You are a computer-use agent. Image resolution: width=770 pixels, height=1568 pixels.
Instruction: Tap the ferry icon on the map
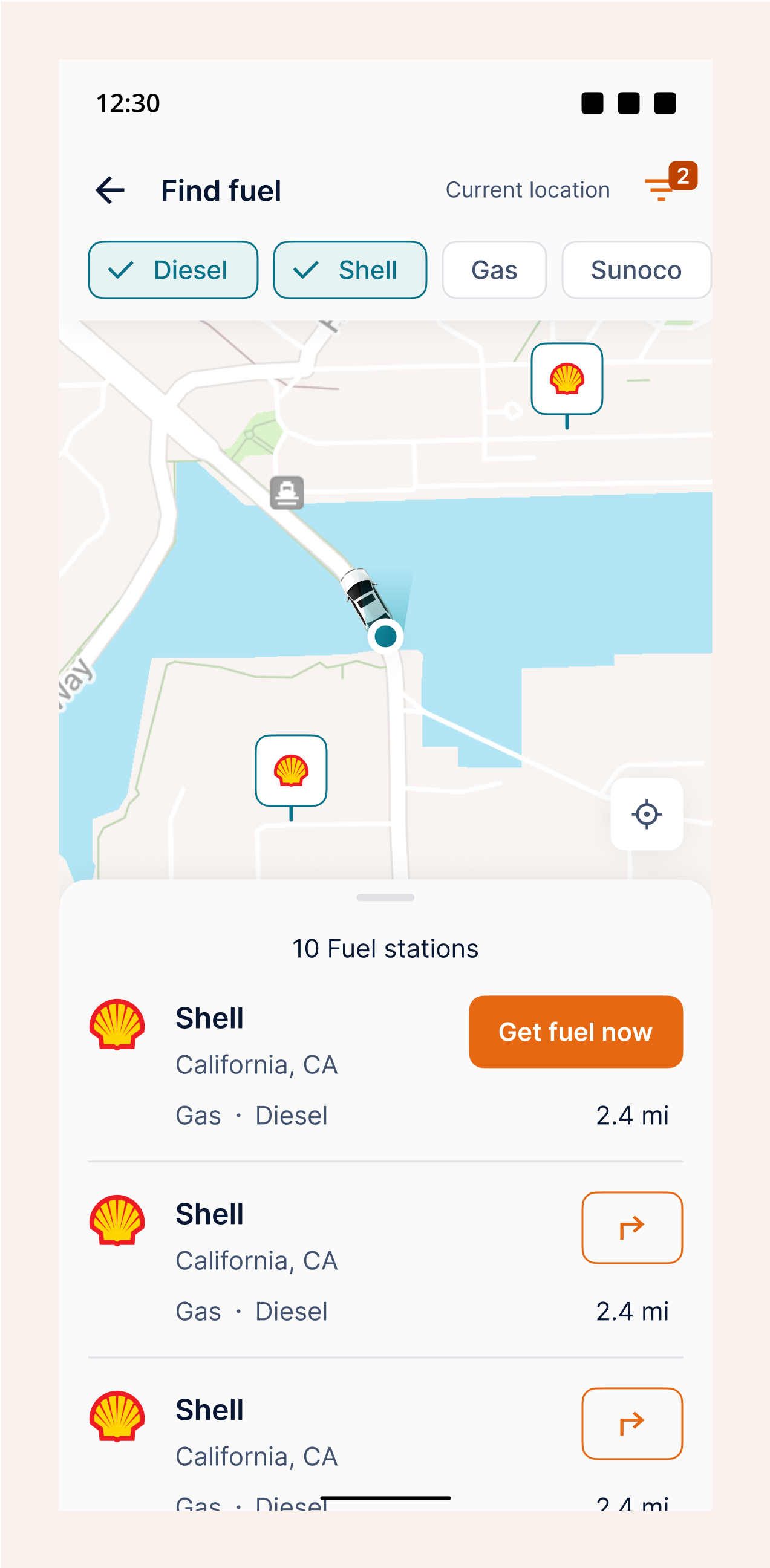[x=287, y=493]
